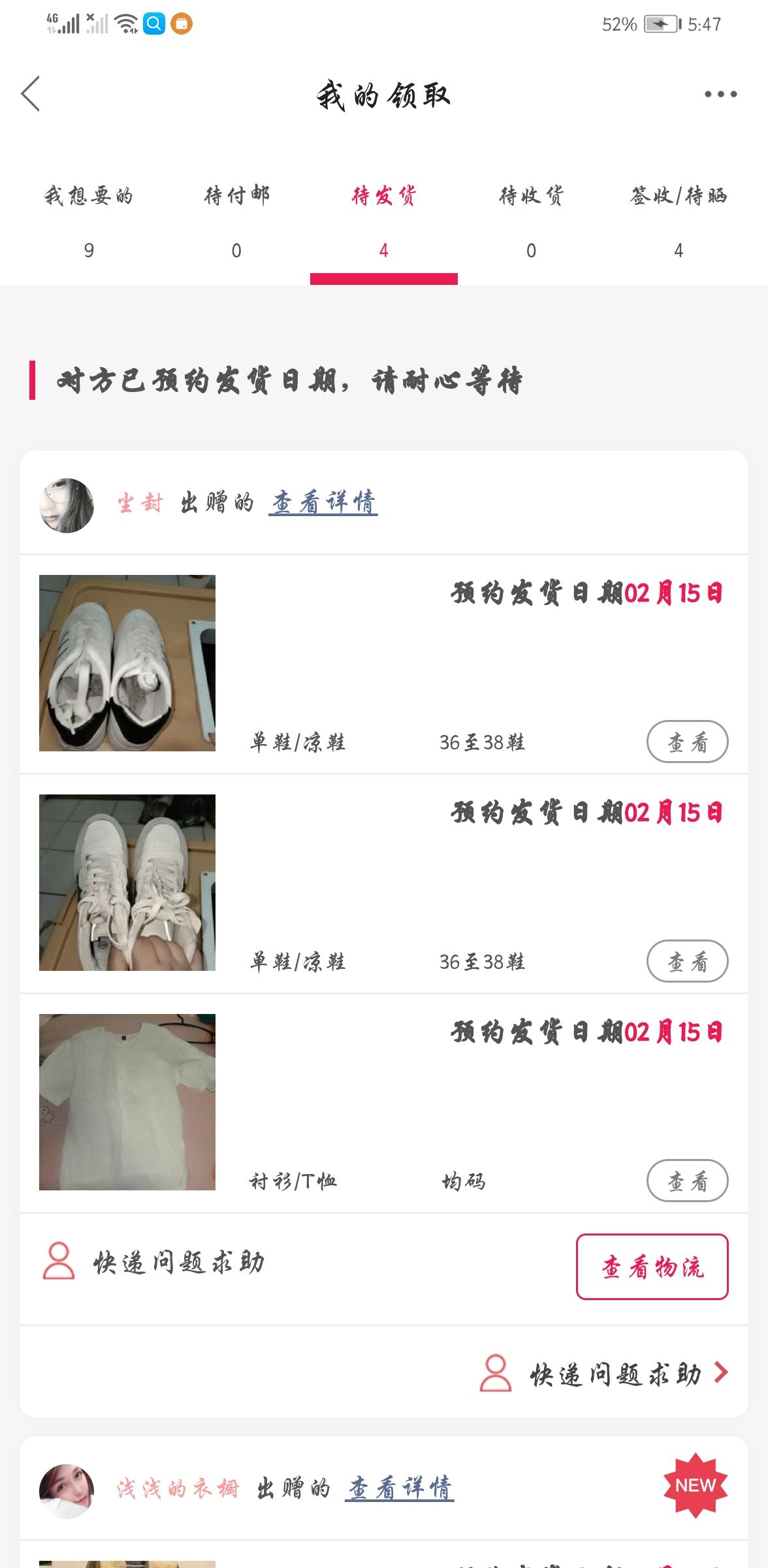Tap the 查看物流 button
Viewport: 768px width, 1568px height.
coord(652,1267)
